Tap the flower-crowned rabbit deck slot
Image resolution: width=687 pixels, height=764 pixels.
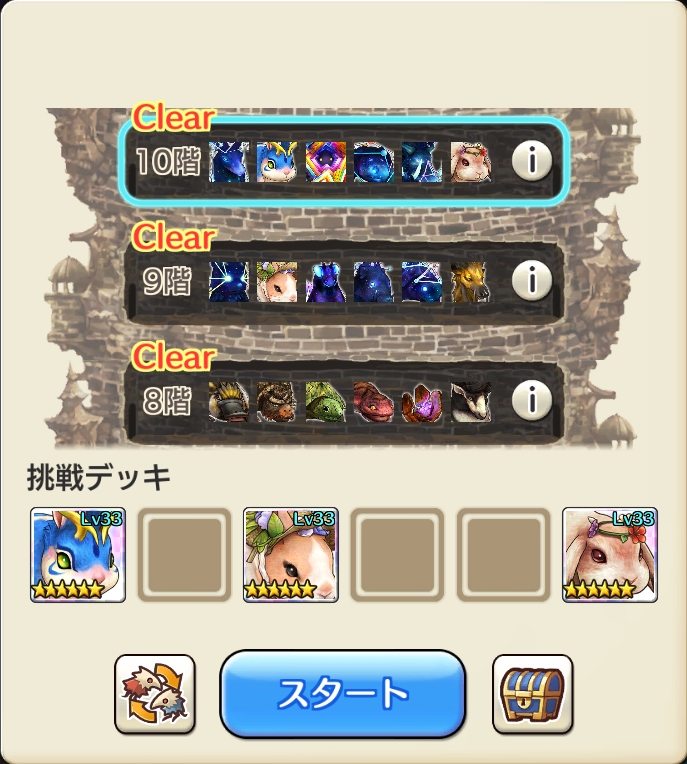(291, 554)
